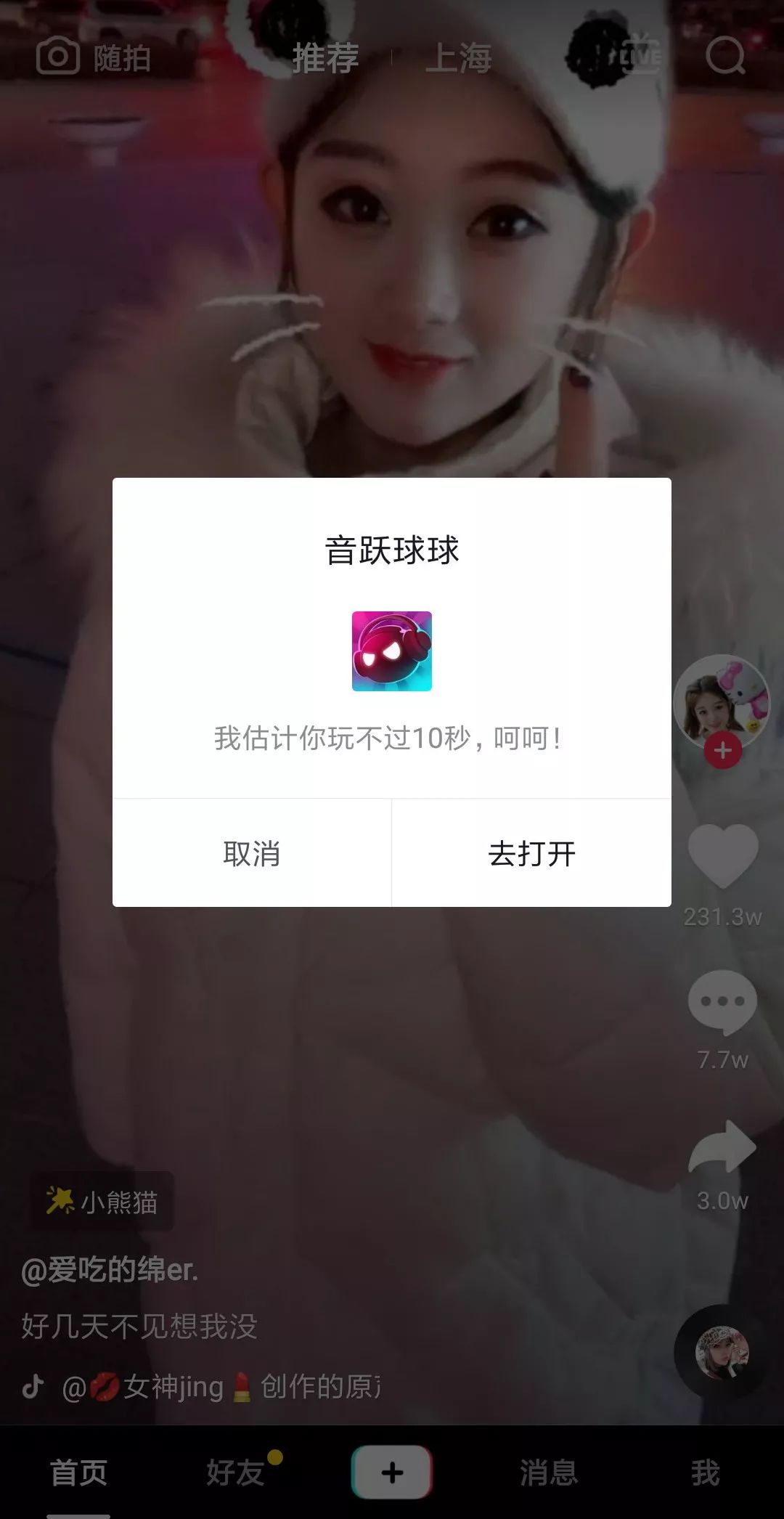Open the original sound by 女神jing
This screenshot has height=1519, width=784.
point(218,1387)
